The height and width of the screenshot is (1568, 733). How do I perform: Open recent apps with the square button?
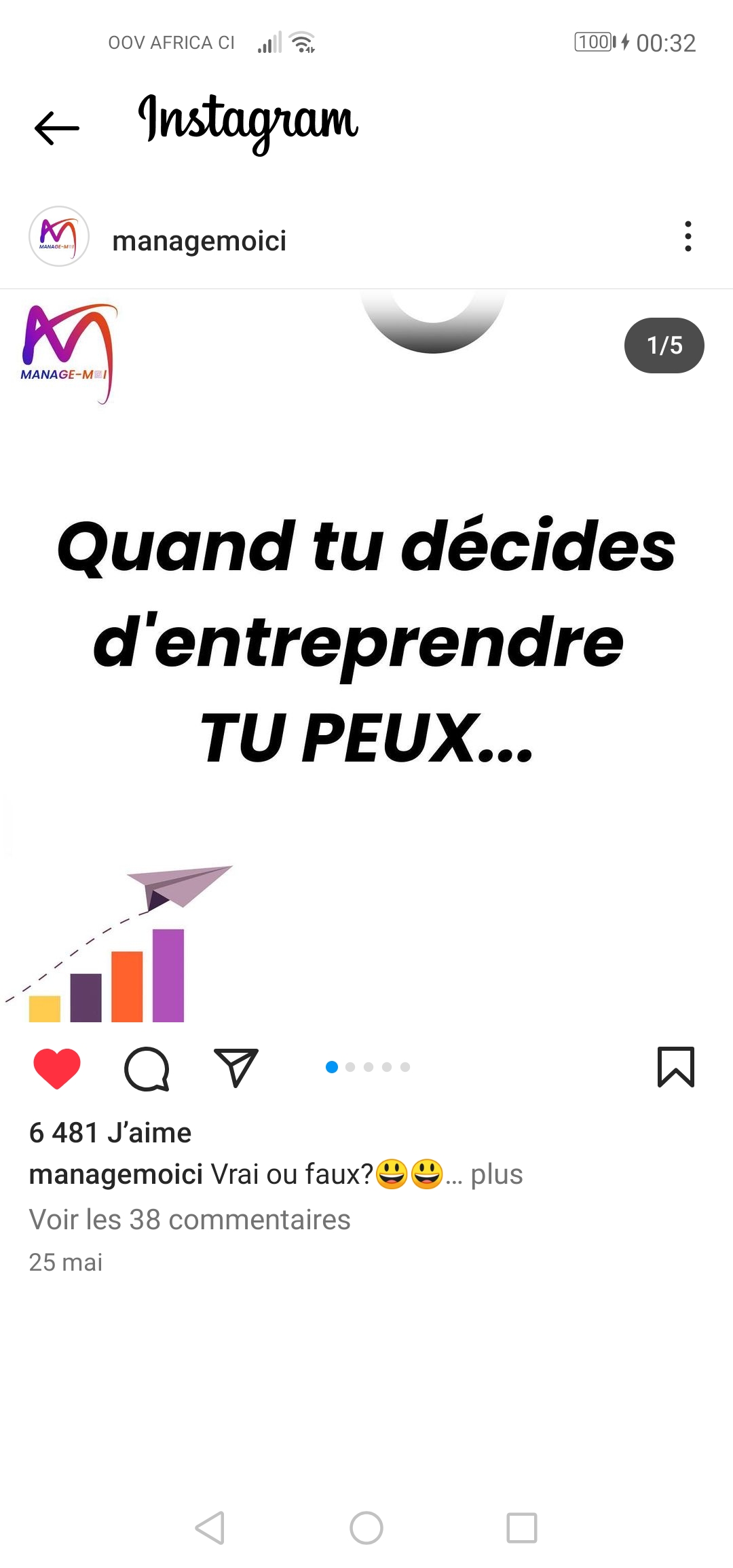[x=522, y=1528]
